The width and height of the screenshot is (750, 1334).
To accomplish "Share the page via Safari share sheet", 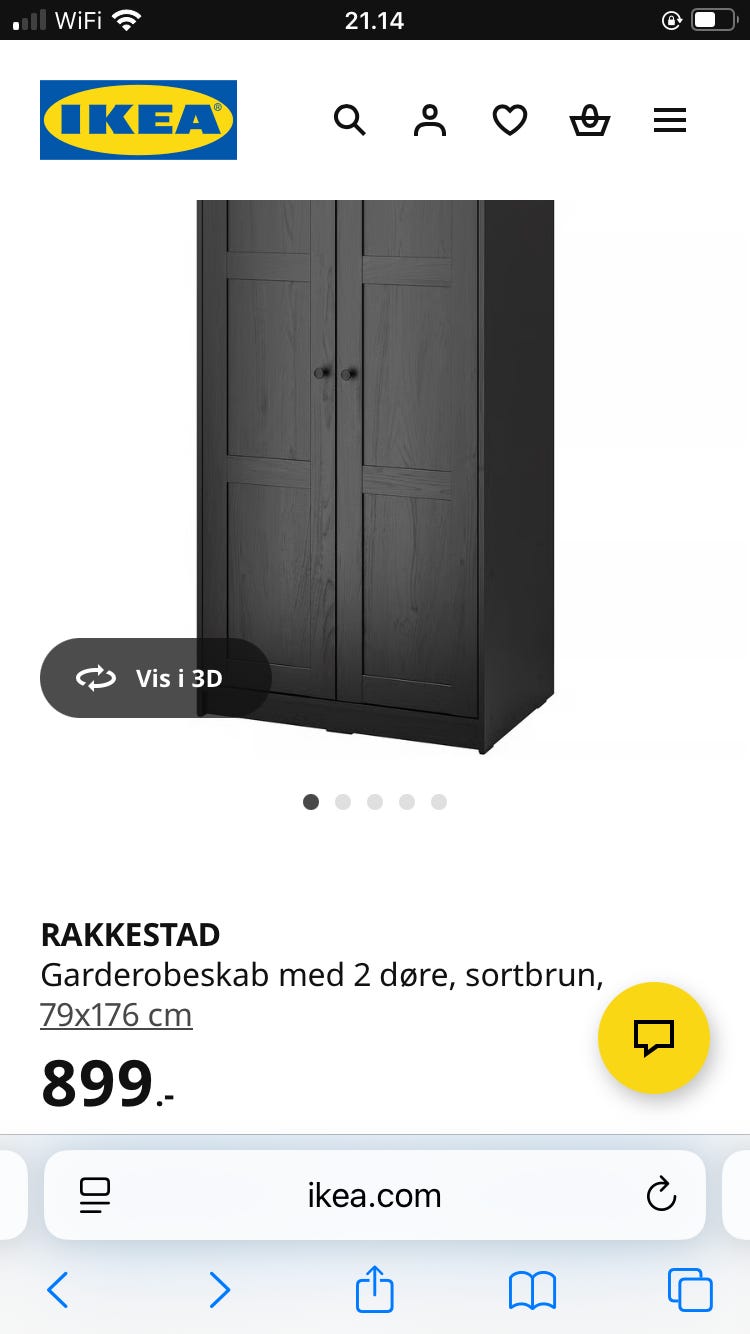I will (374, 1290).
